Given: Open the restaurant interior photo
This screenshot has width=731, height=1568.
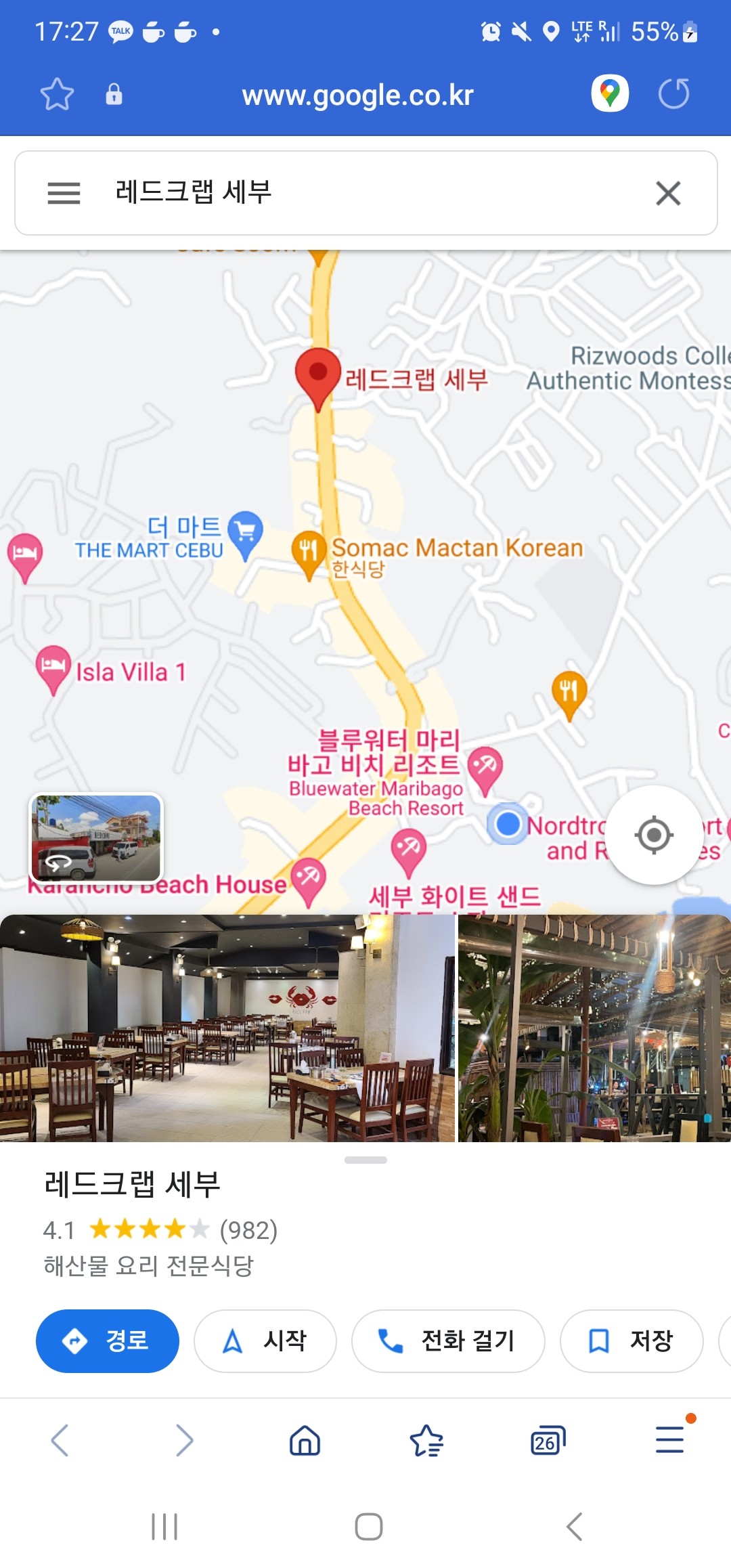Looking at the screenshot, I should 227,1028.
